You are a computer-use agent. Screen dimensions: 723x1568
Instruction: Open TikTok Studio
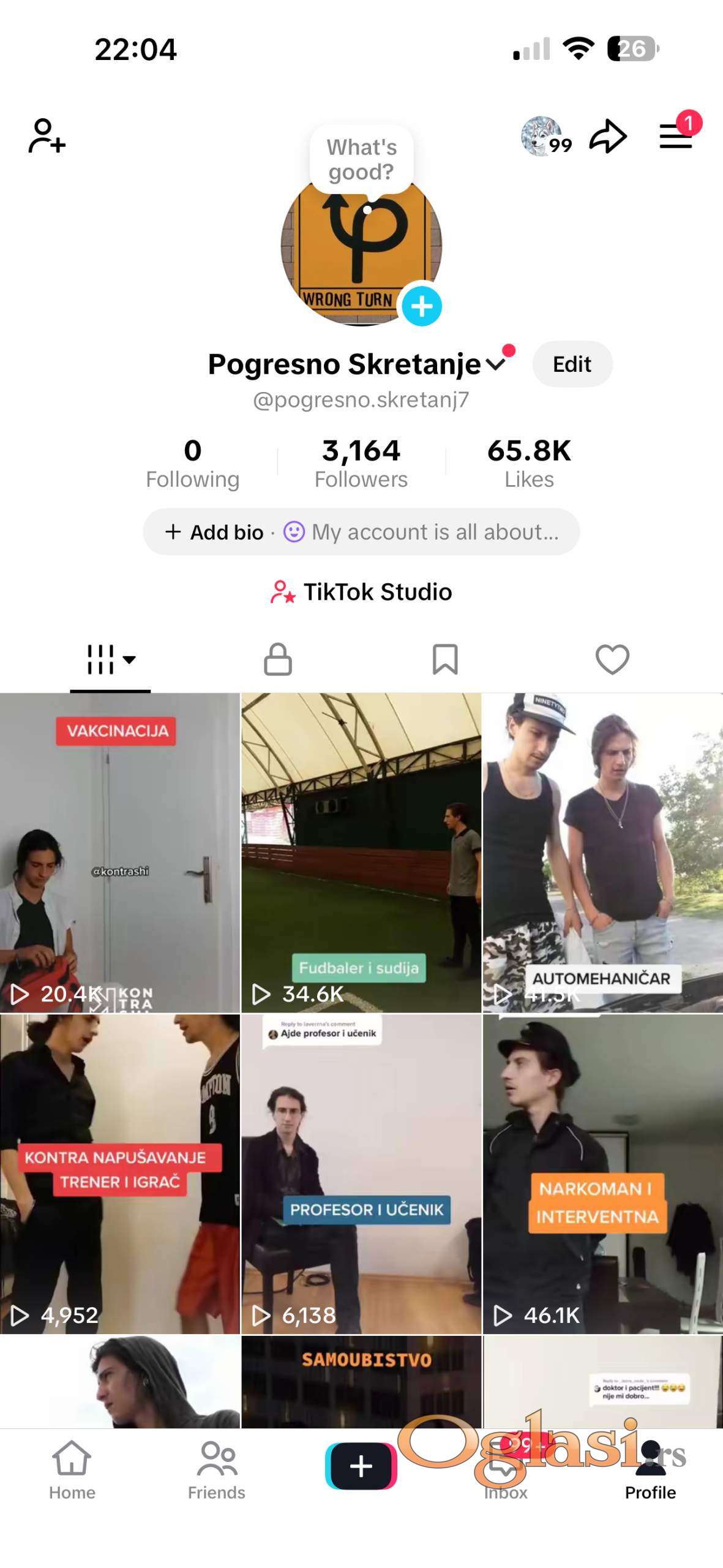tap(361, 592)
